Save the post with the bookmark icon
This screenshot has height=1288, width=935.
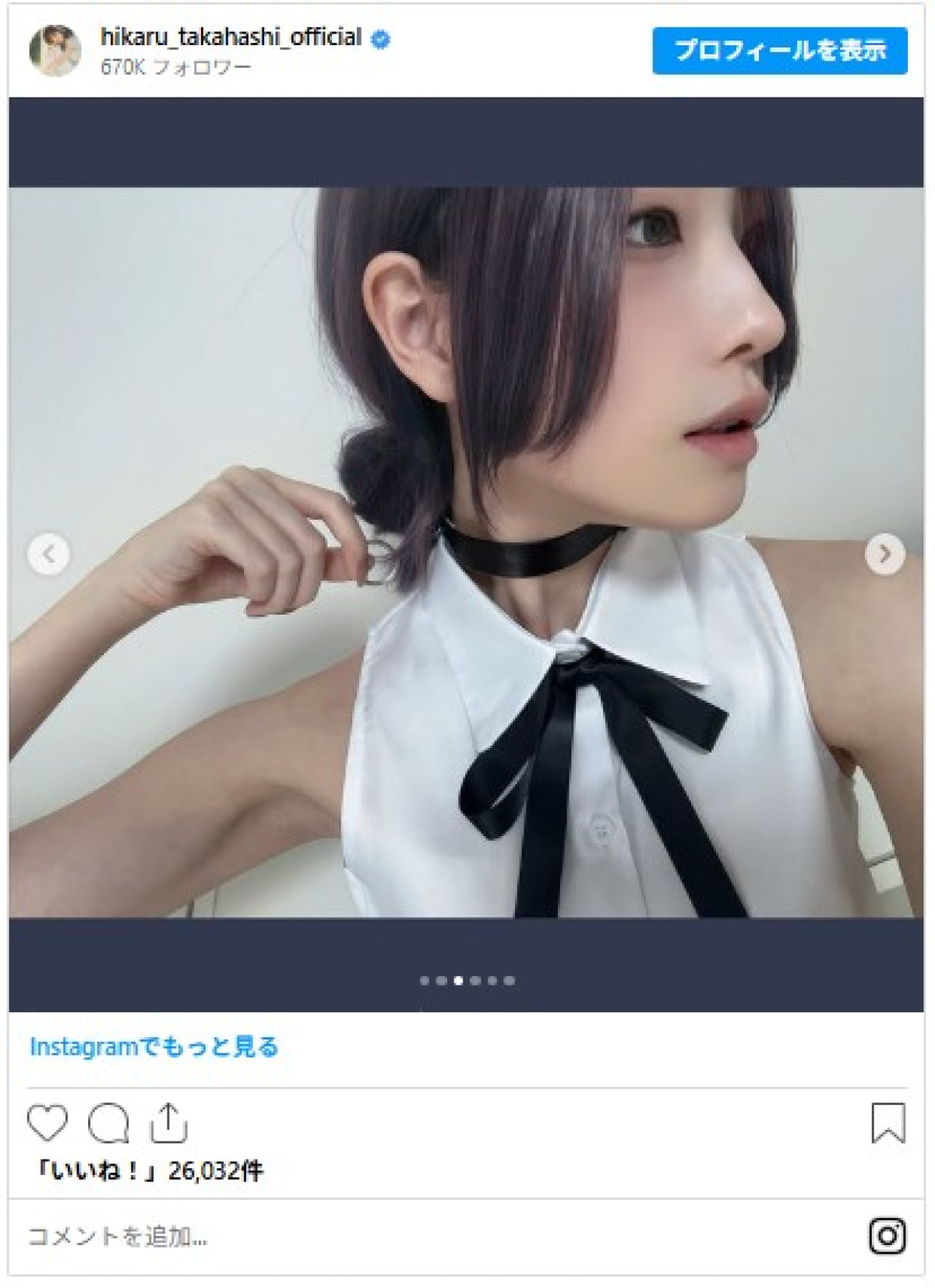point(887,1122)
